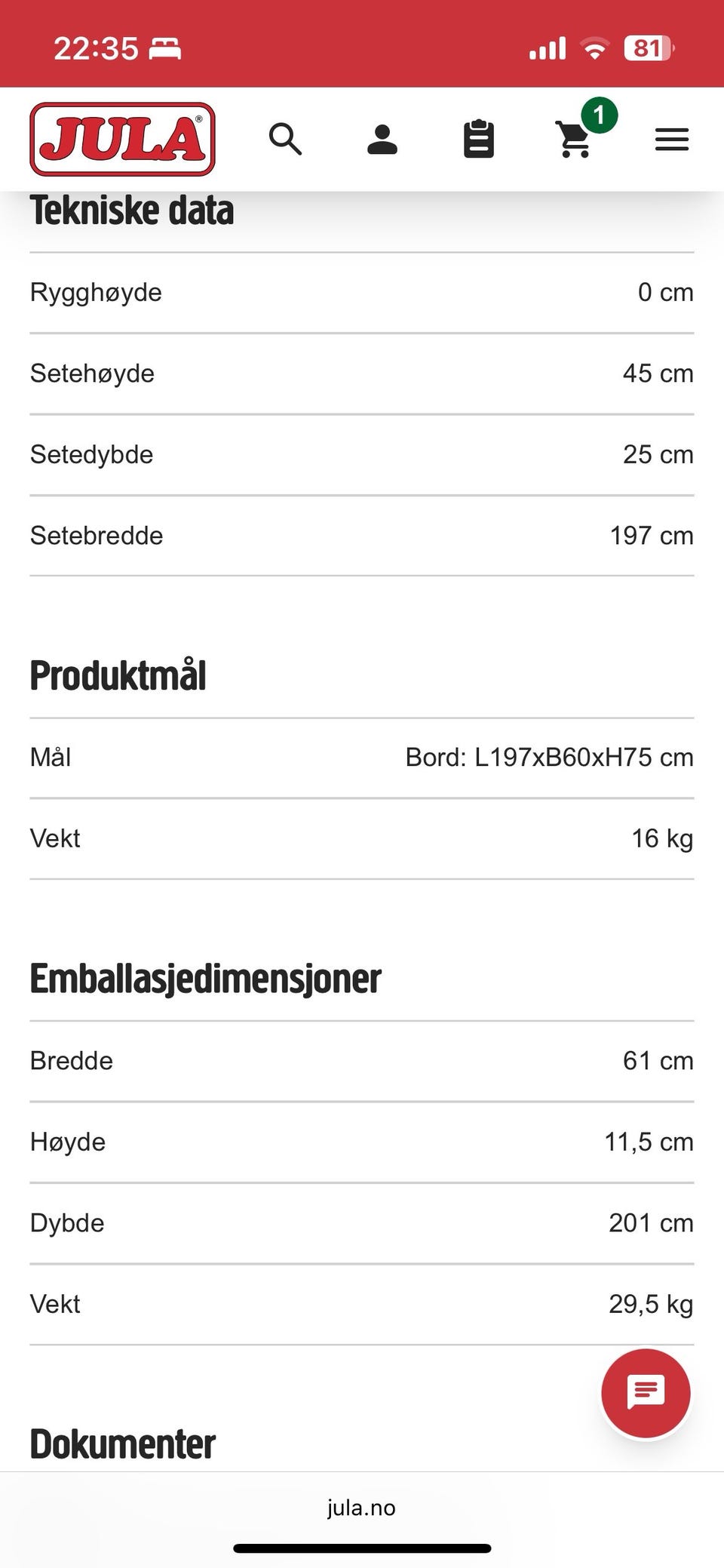724x1568 pixels.
Task: Tap the jula.no address bar
Action: click(x=362, y=1508)
